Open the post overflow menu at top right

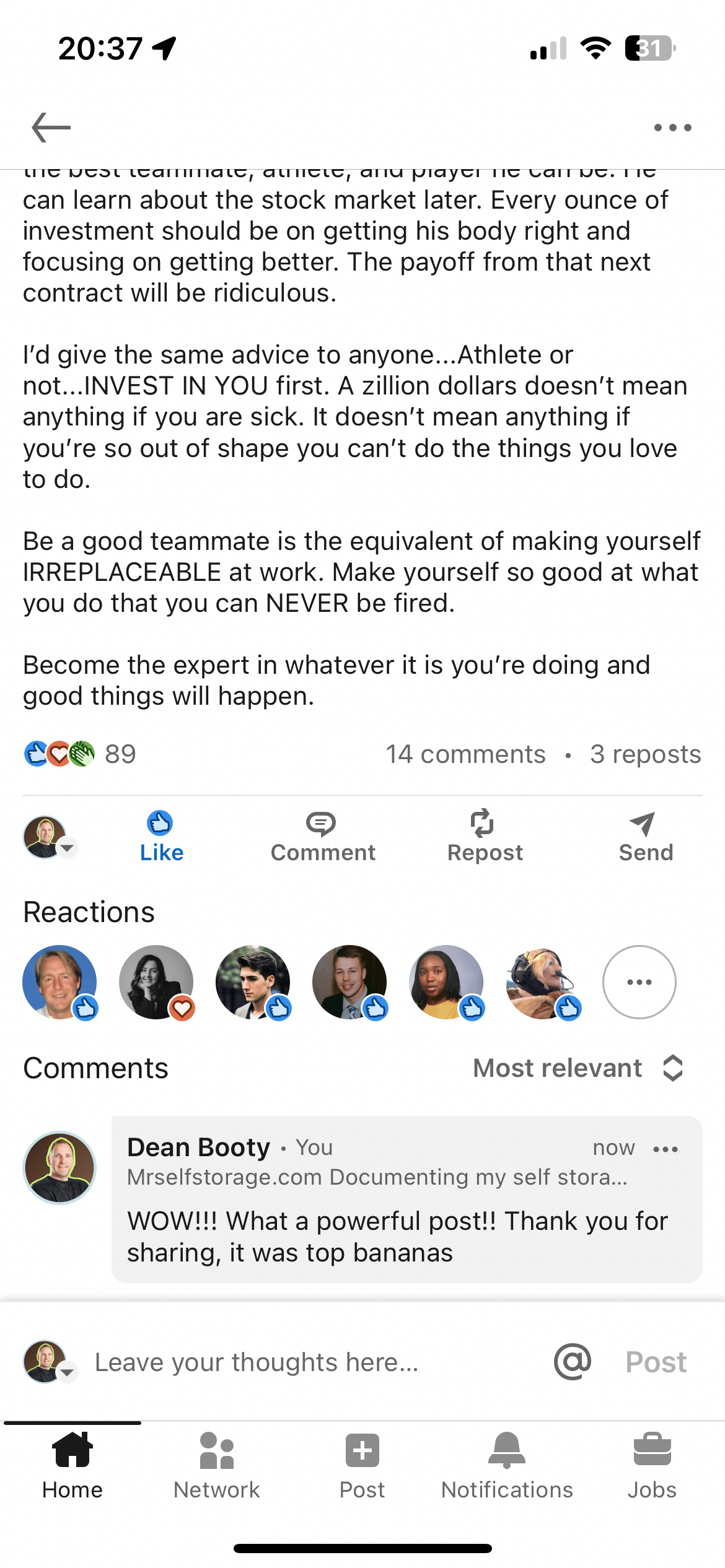coord(672,128)
